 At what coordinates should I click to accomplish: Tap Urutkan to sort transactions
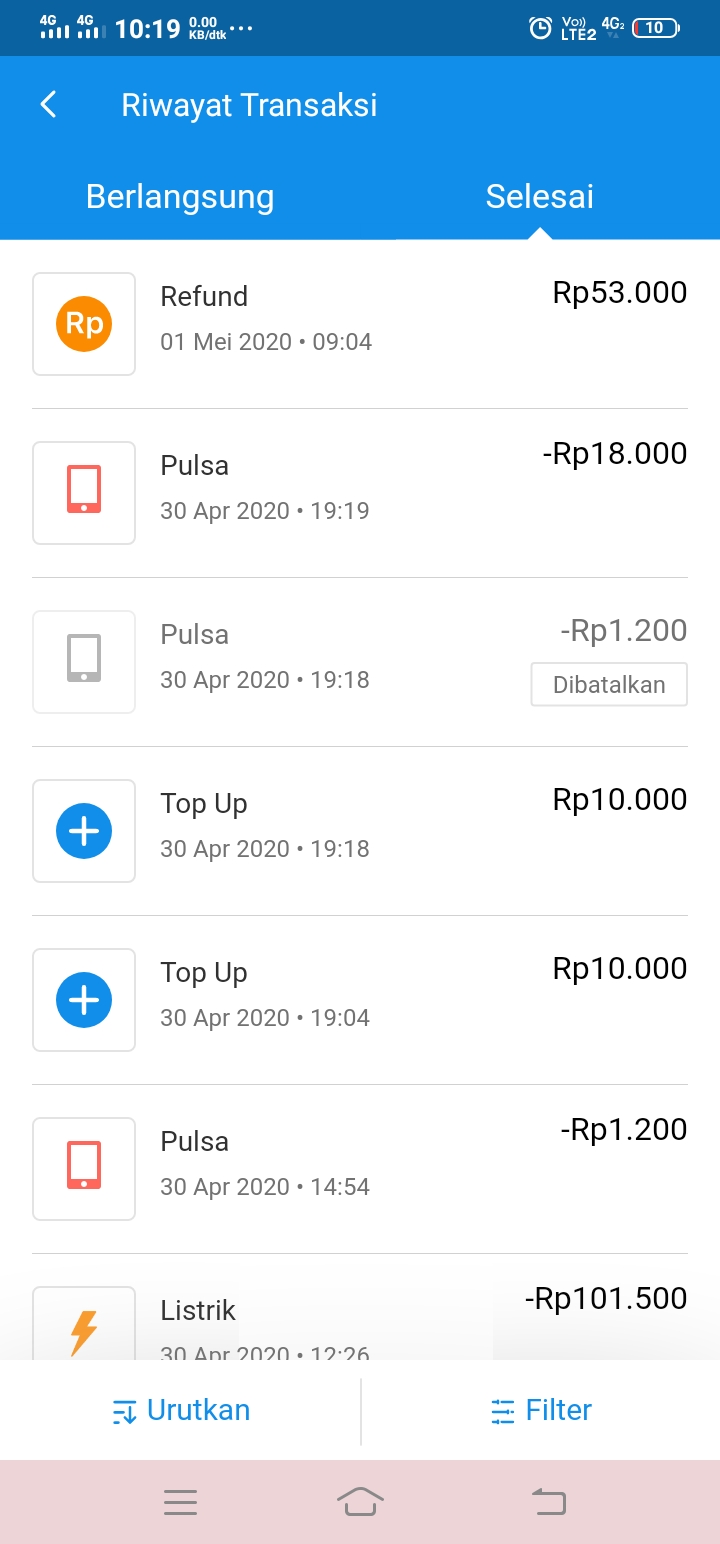point(180,1410)
